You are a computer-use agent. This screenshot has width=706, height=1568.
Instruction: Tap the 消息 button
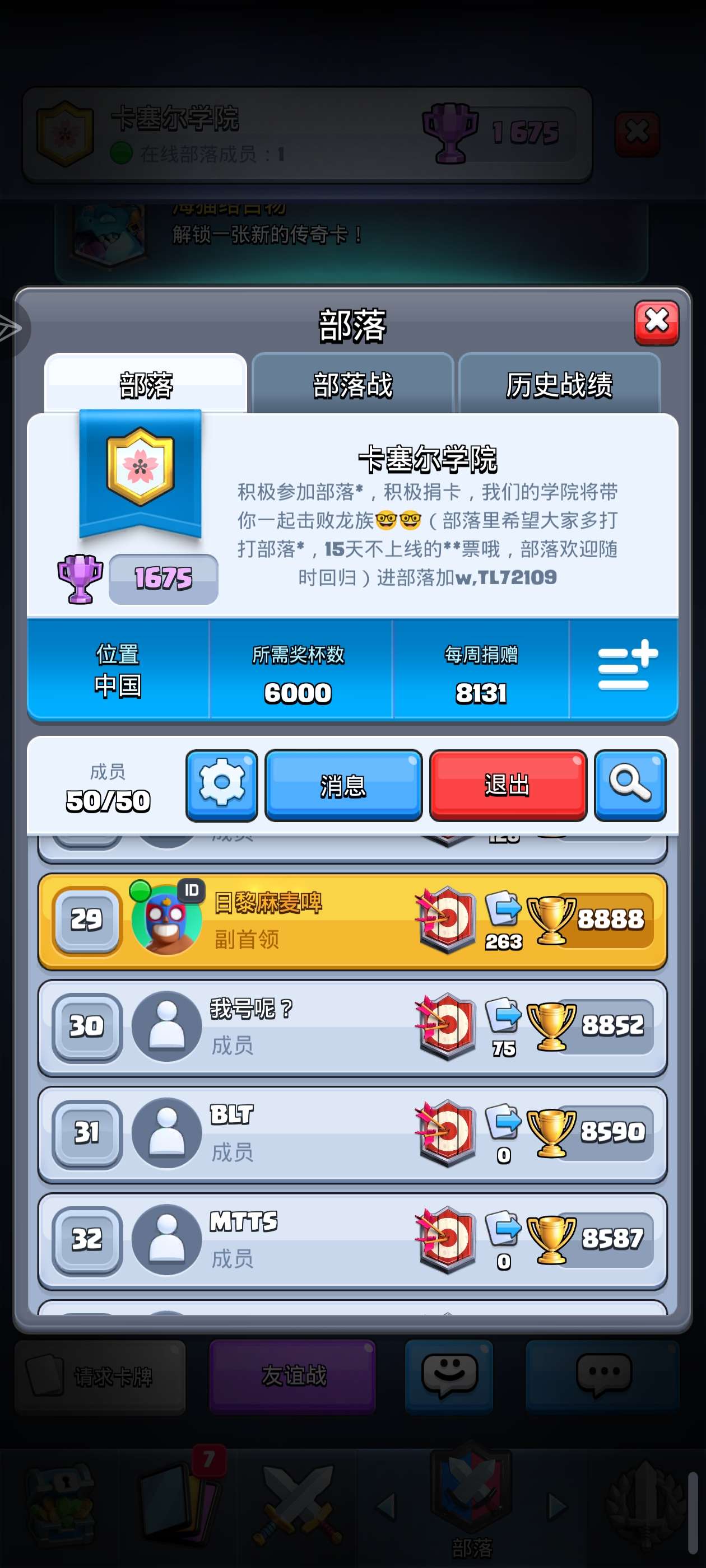[343, 785]
